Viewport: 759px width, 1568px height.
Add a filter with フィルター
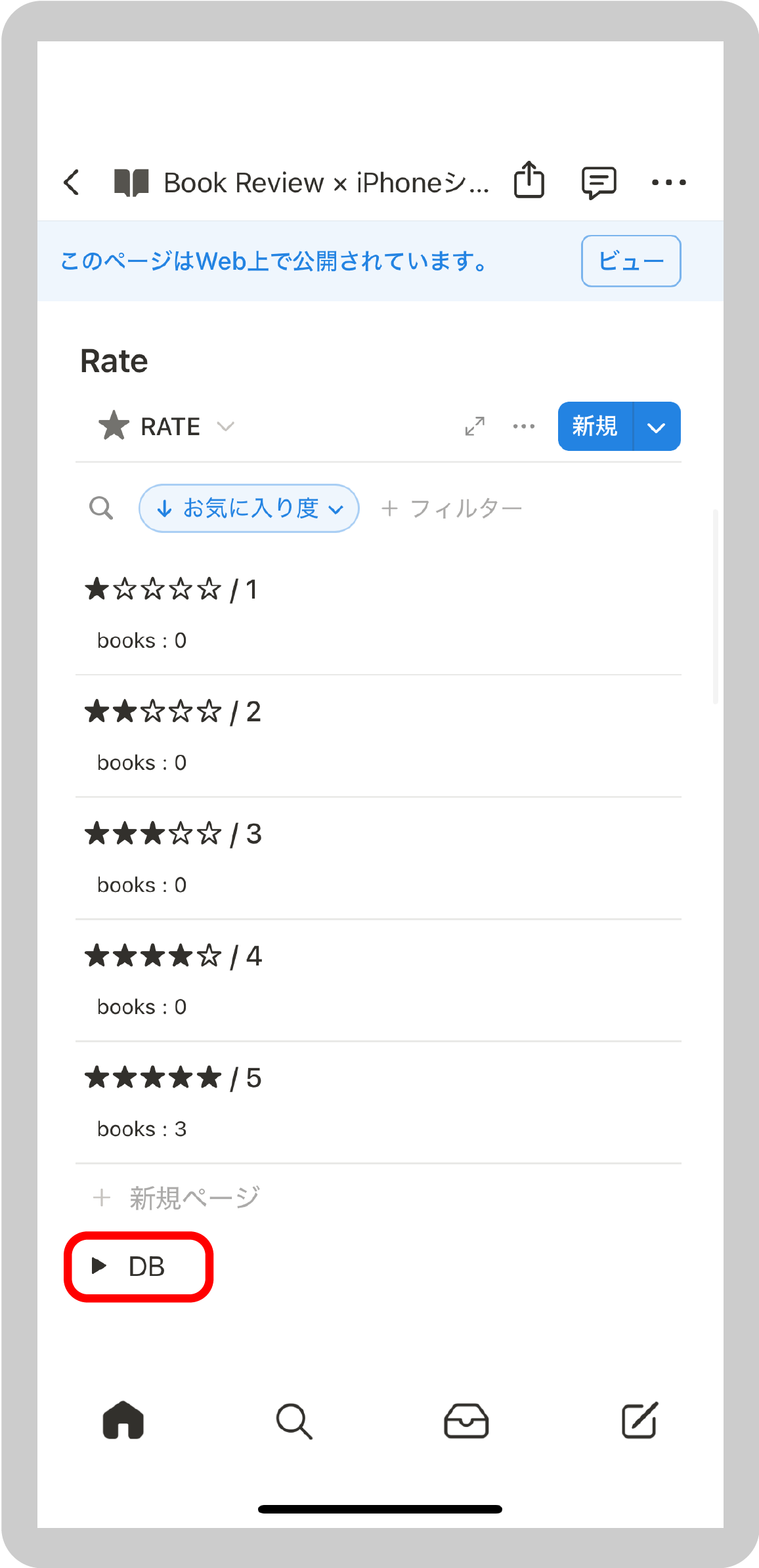coord(452,509)
